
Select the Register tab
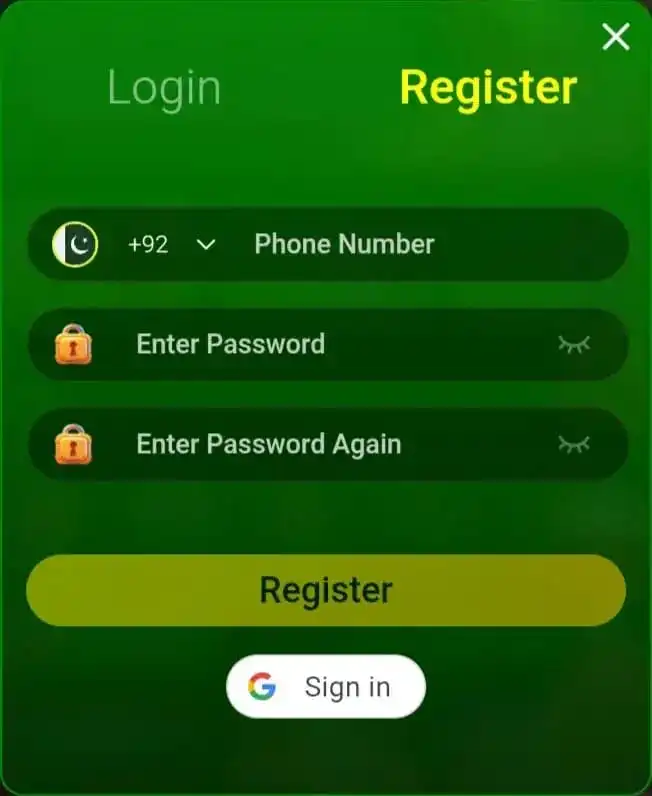click(x=488, y=88)
